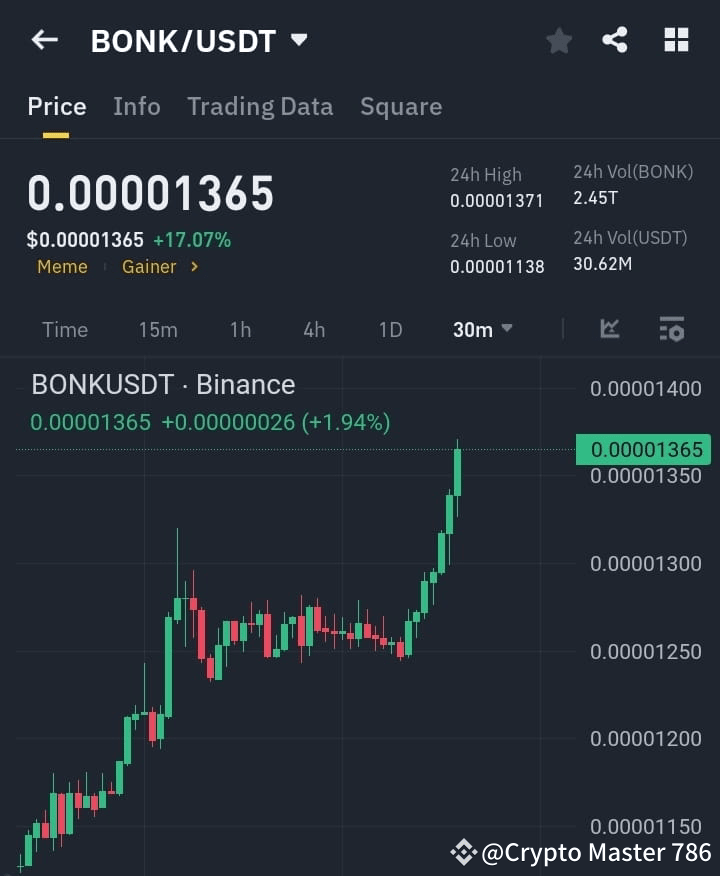This screenshot has width=720, height=876.
Task: Select the Time timeframe
Action: (x=64, y=329)
